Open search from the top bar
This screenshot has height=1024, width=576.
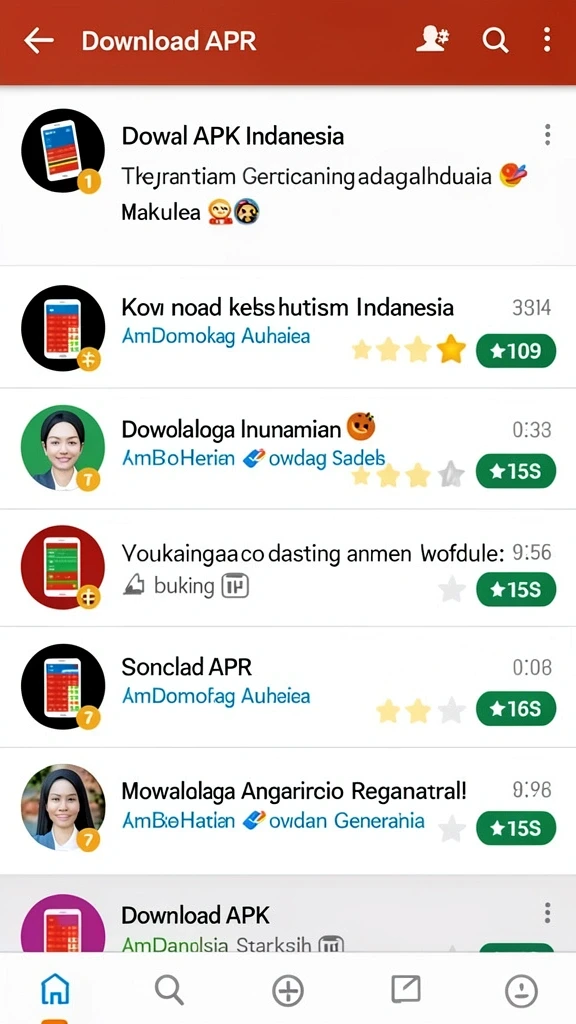495,41
